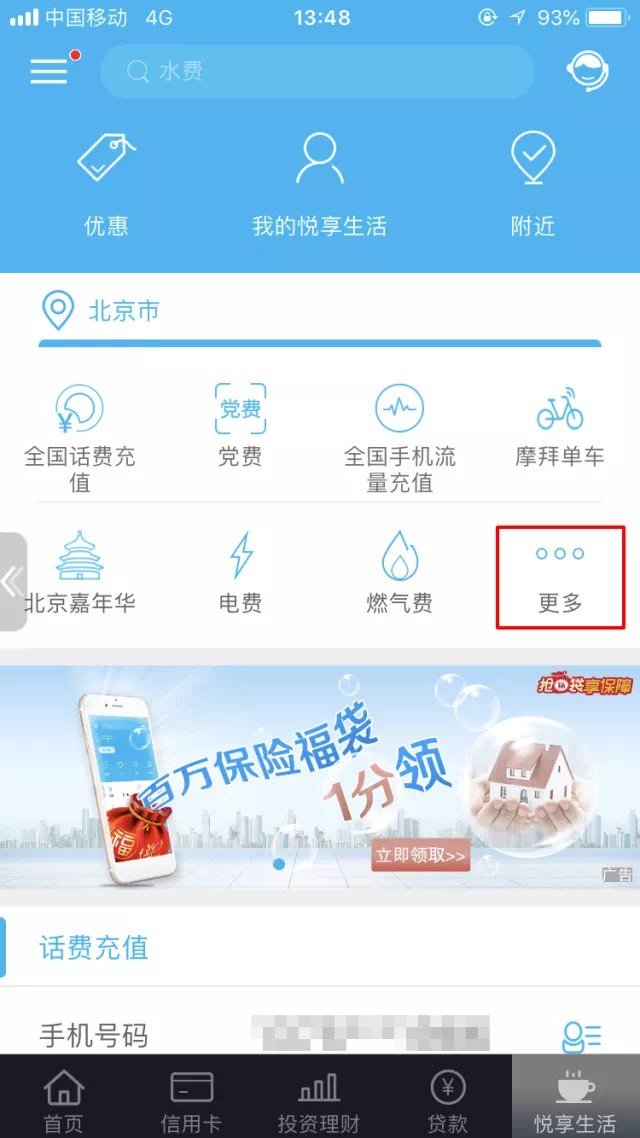Open 党费 payment
Image resolution: width=640 pixels, height=1138 pixels.
240,426
